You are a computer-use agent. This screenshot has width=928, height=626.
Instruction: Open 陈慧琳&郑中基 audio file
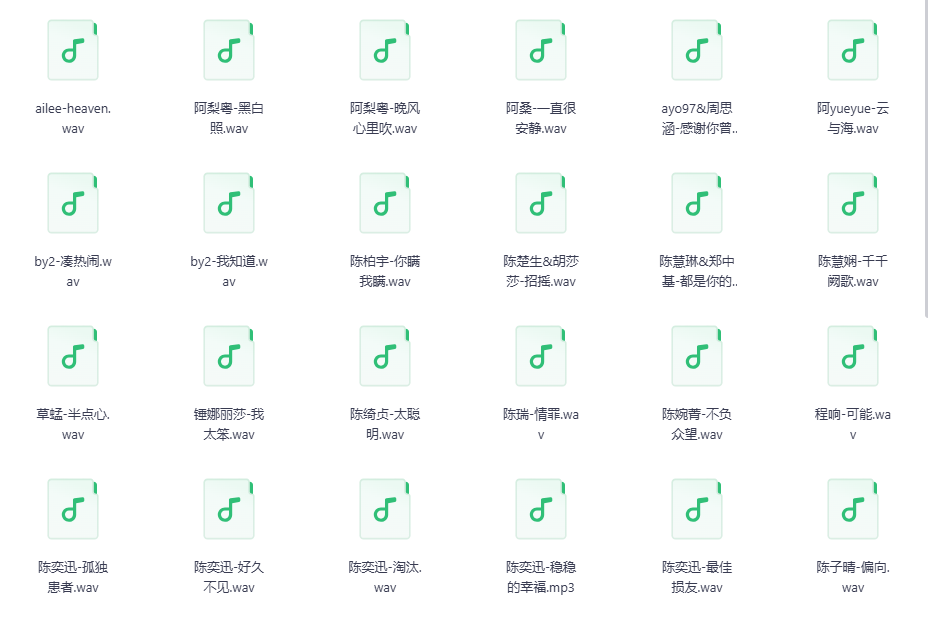pos(697,203)
